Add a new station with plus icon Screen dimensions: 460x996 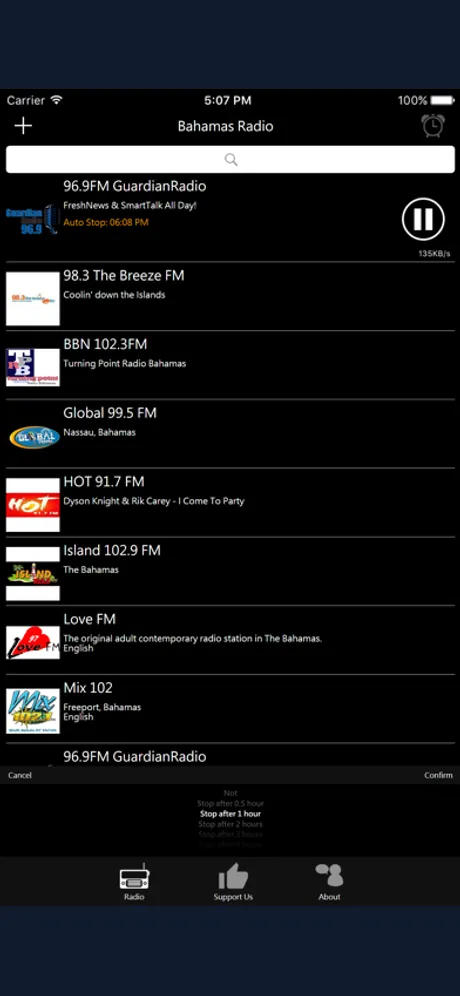click(x=23, y=126)
